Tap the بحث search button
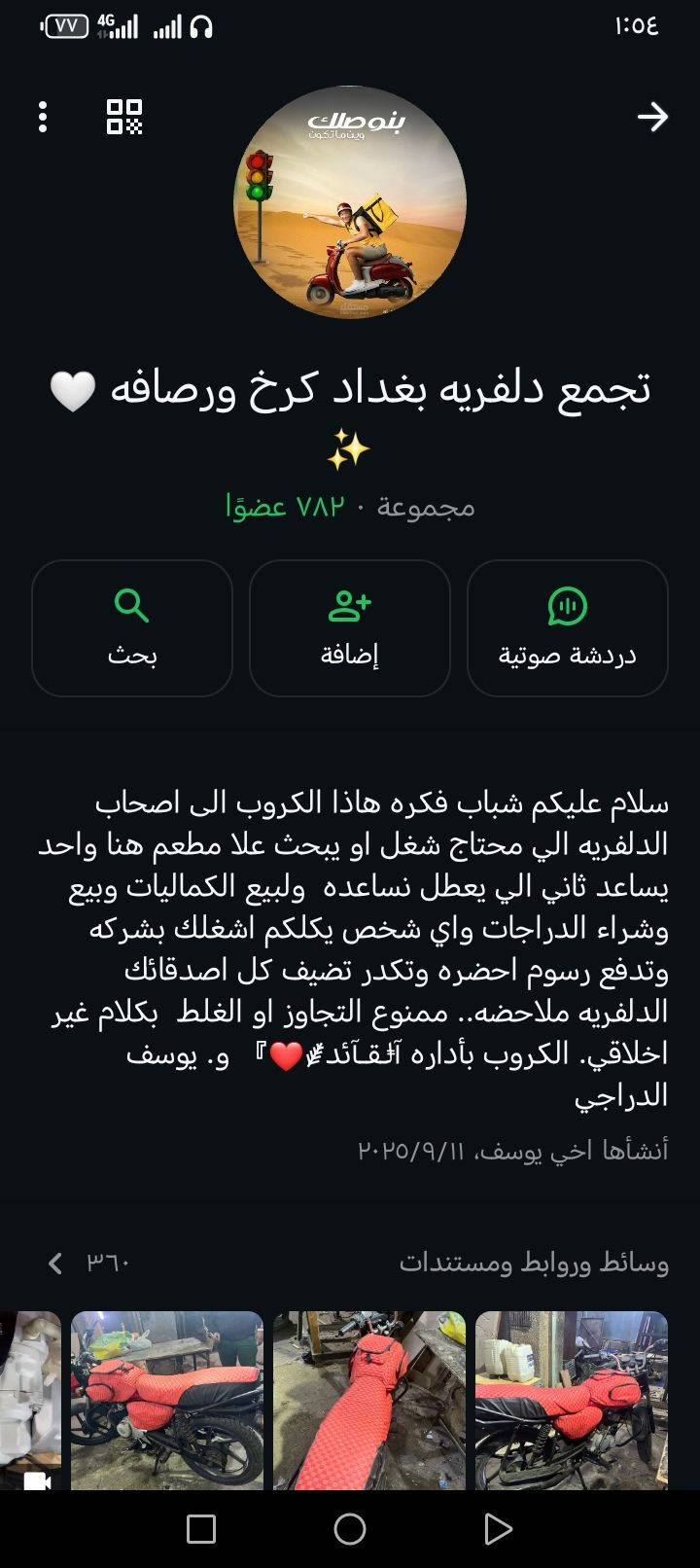 click(x=132, y=627)
